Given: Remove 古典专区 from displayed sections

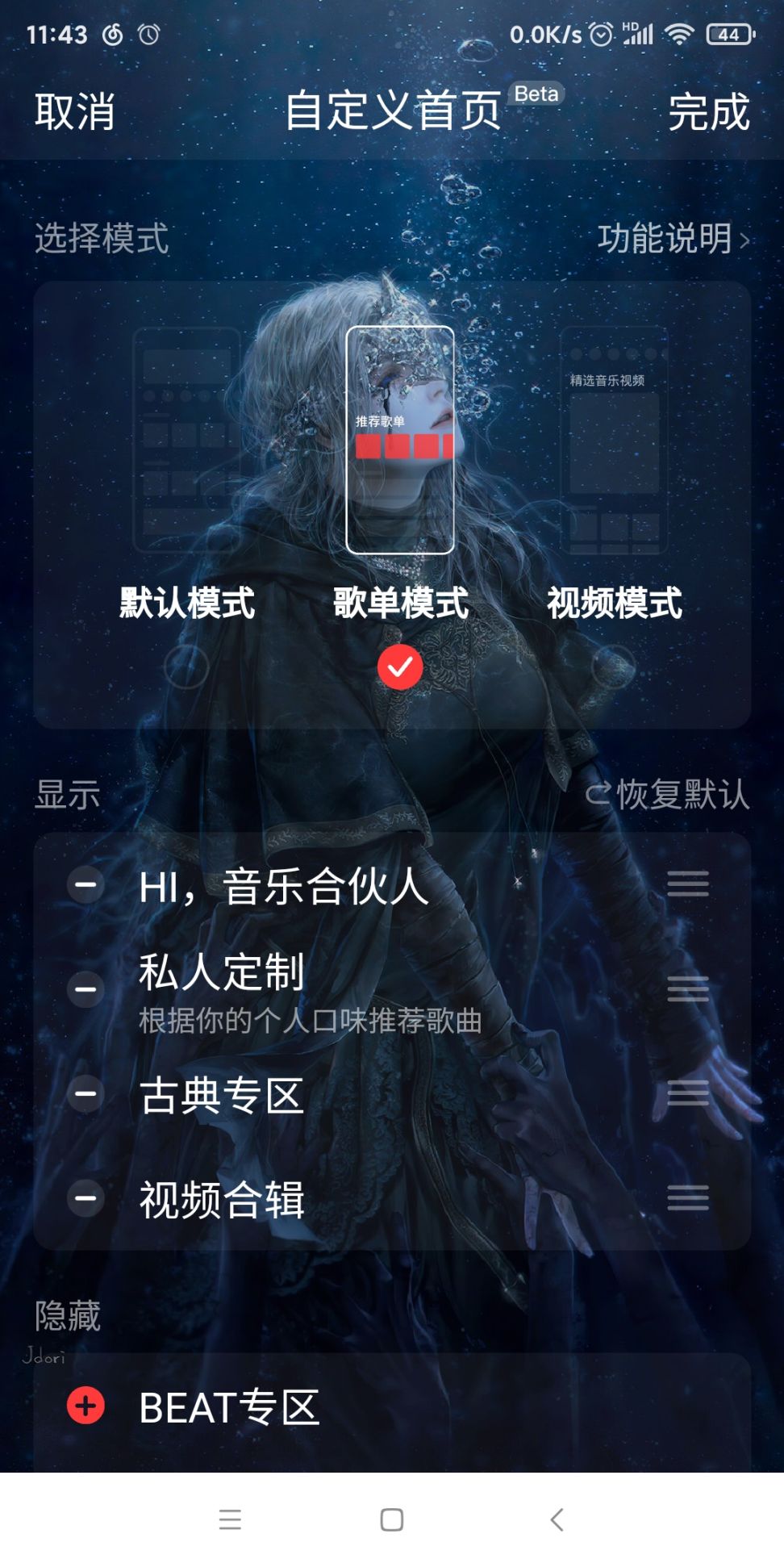Looking at the screenshot, I should click(85, 1094).
